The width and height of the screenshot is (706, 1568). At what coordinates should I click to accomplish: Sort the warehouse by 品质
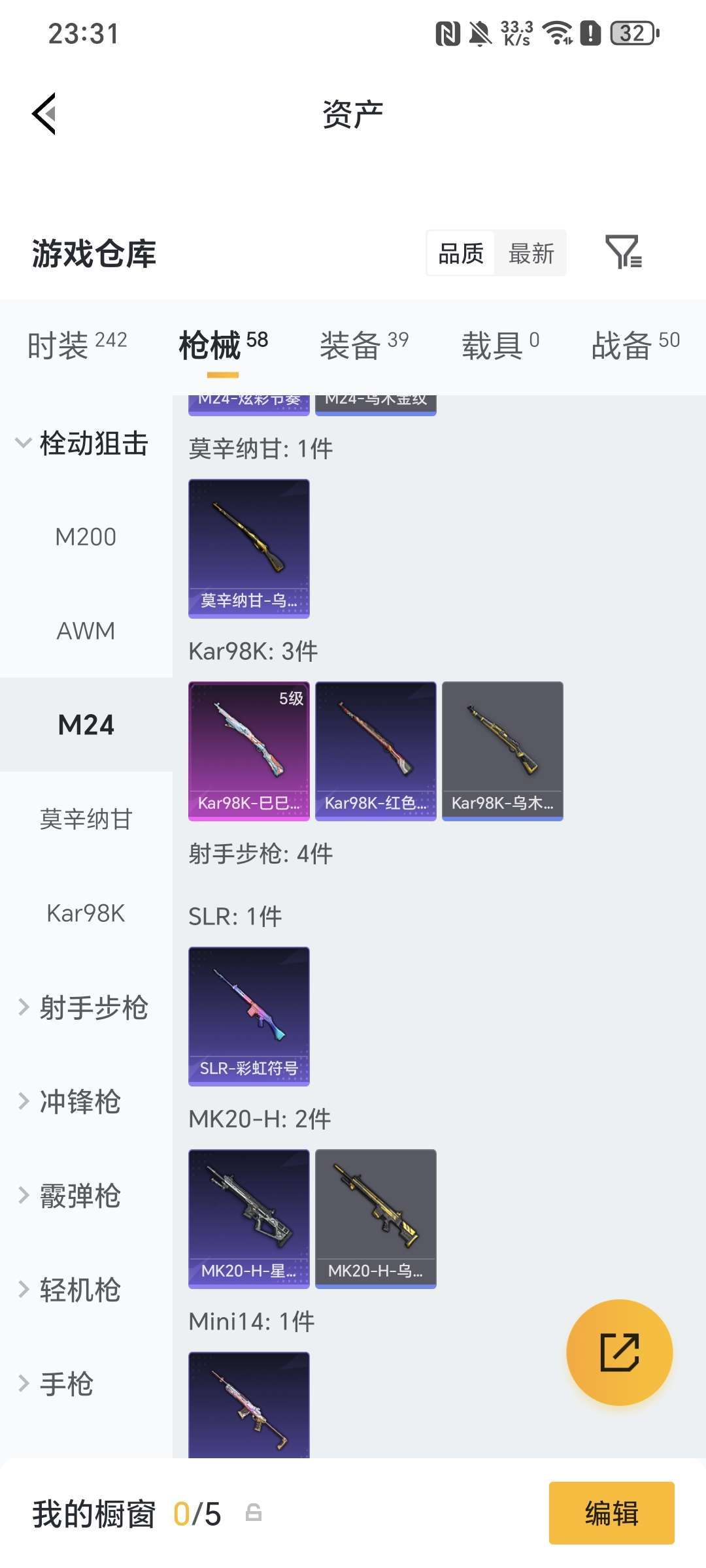coord(461,253)
